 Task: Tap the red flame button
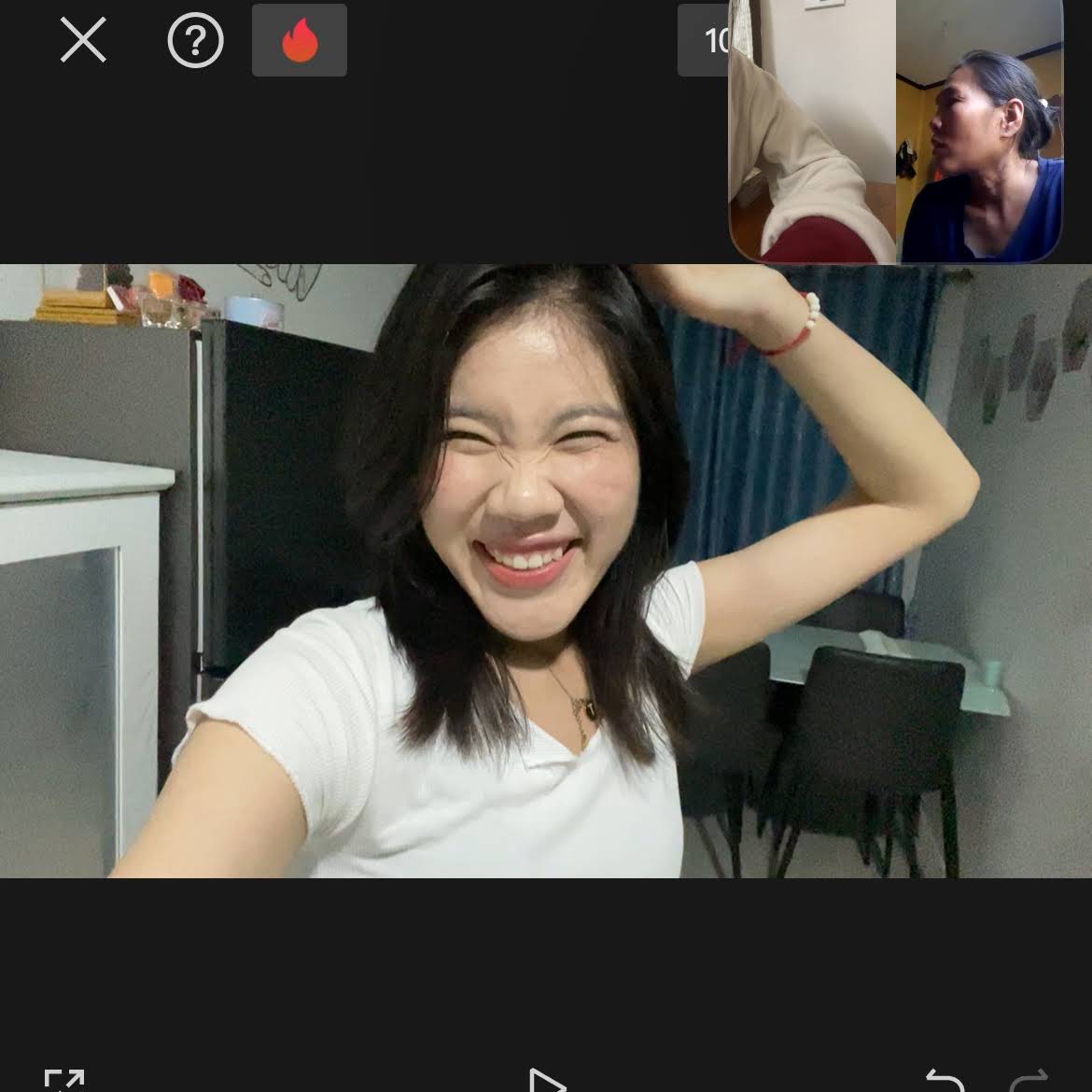point(300,41)
